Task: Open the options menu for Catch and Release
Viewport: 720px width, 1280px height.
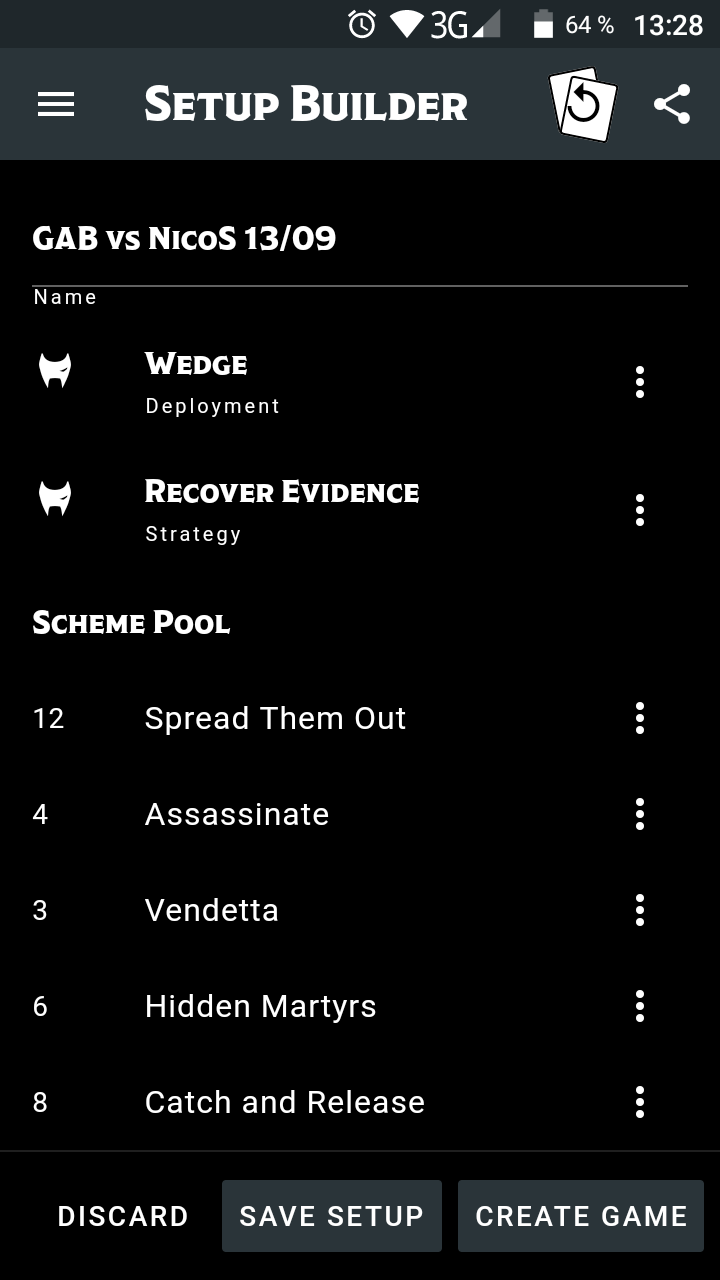Action: (639, 1102)
